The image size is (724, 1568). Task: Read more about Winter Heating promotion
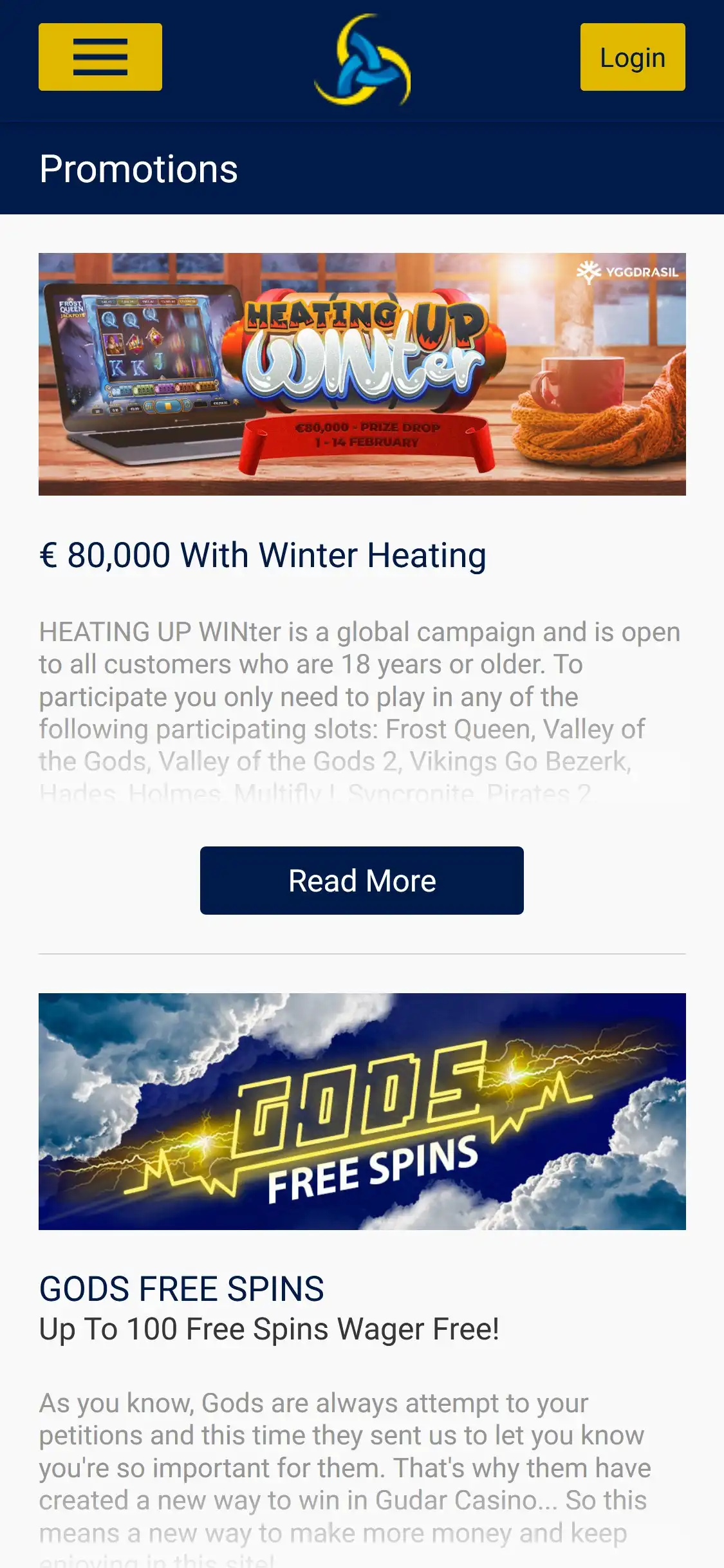pyautogui.click(x=362, y=880)
